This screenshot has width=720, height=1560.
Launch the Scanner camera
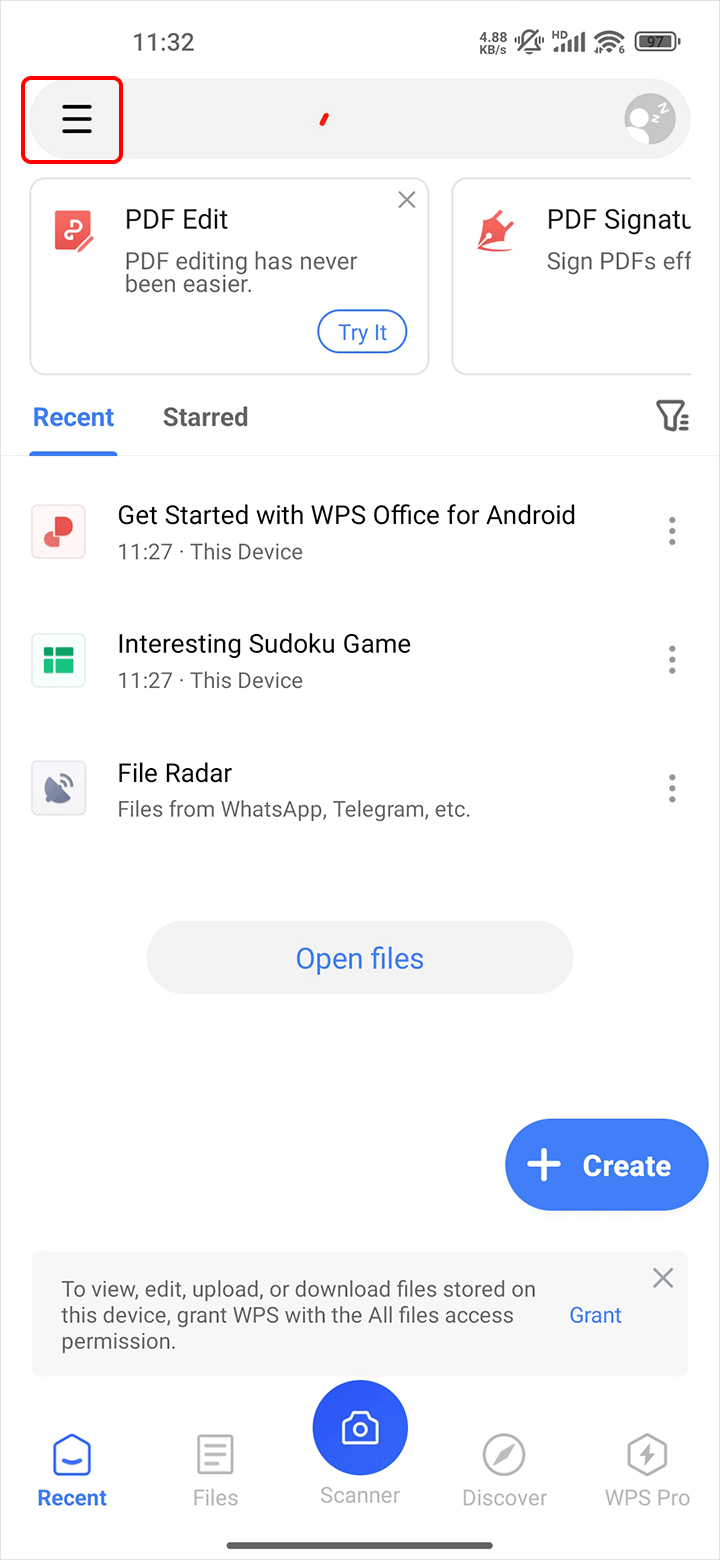click(x=360, y=1430)
